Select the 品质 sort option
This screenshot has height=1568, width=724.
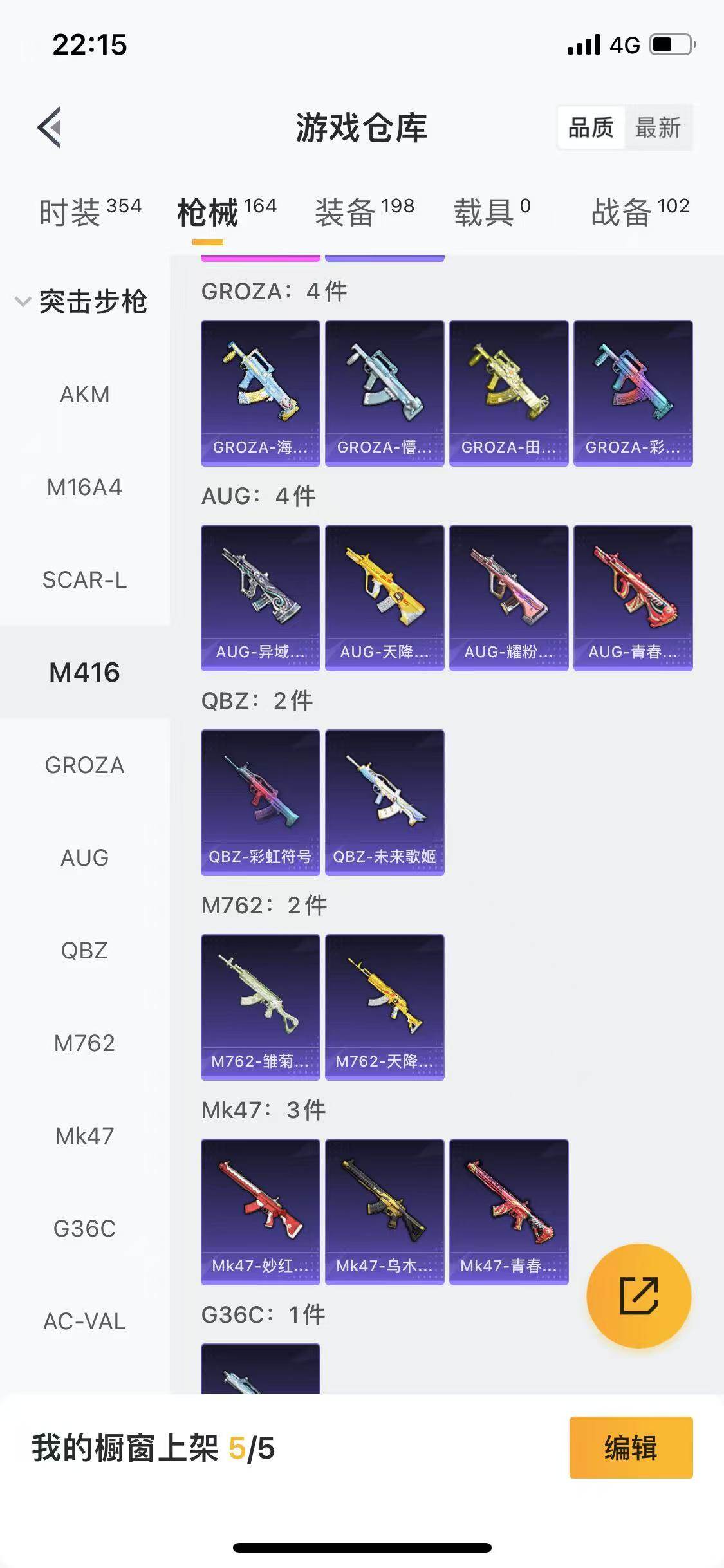(x=591, y=127)
